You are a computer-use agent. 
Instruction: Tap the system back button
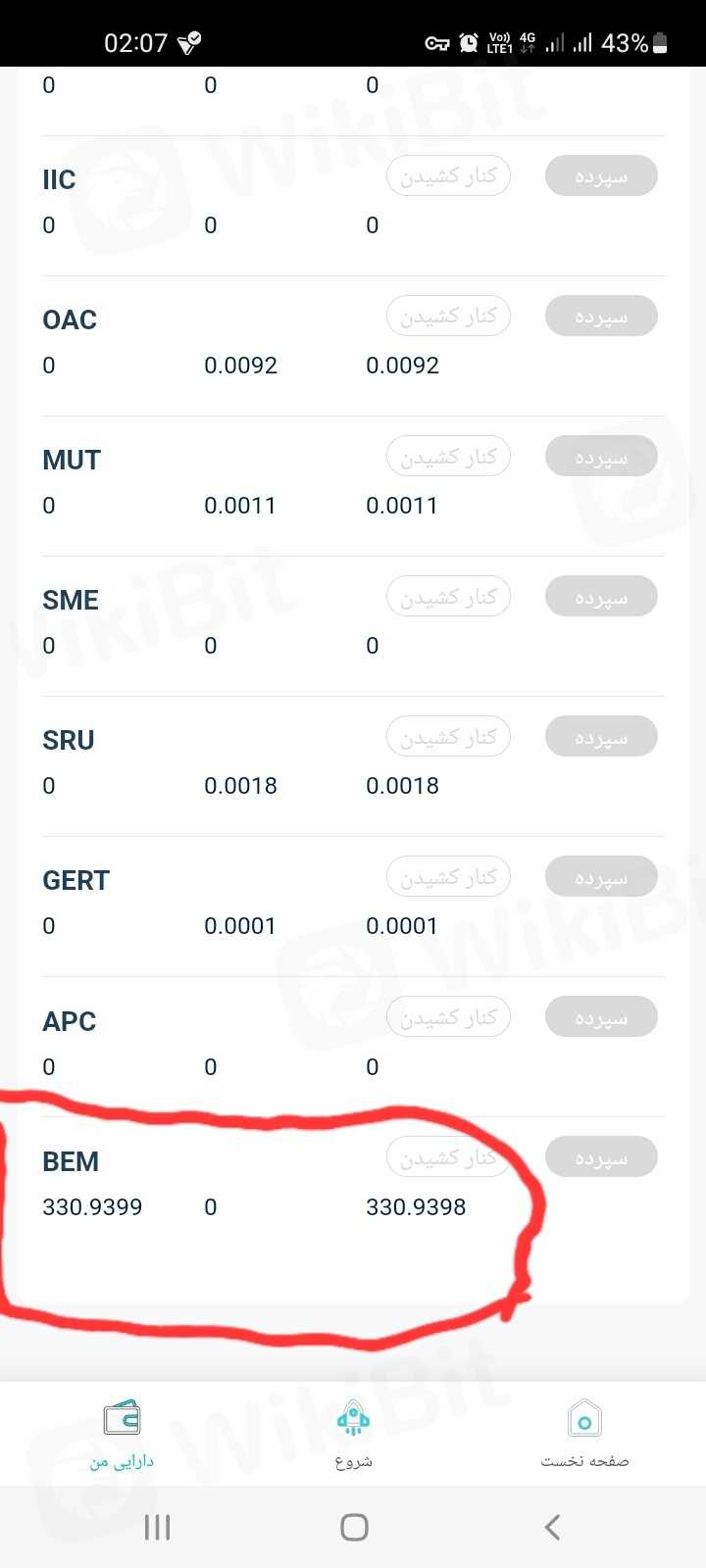click(552, 1527)
